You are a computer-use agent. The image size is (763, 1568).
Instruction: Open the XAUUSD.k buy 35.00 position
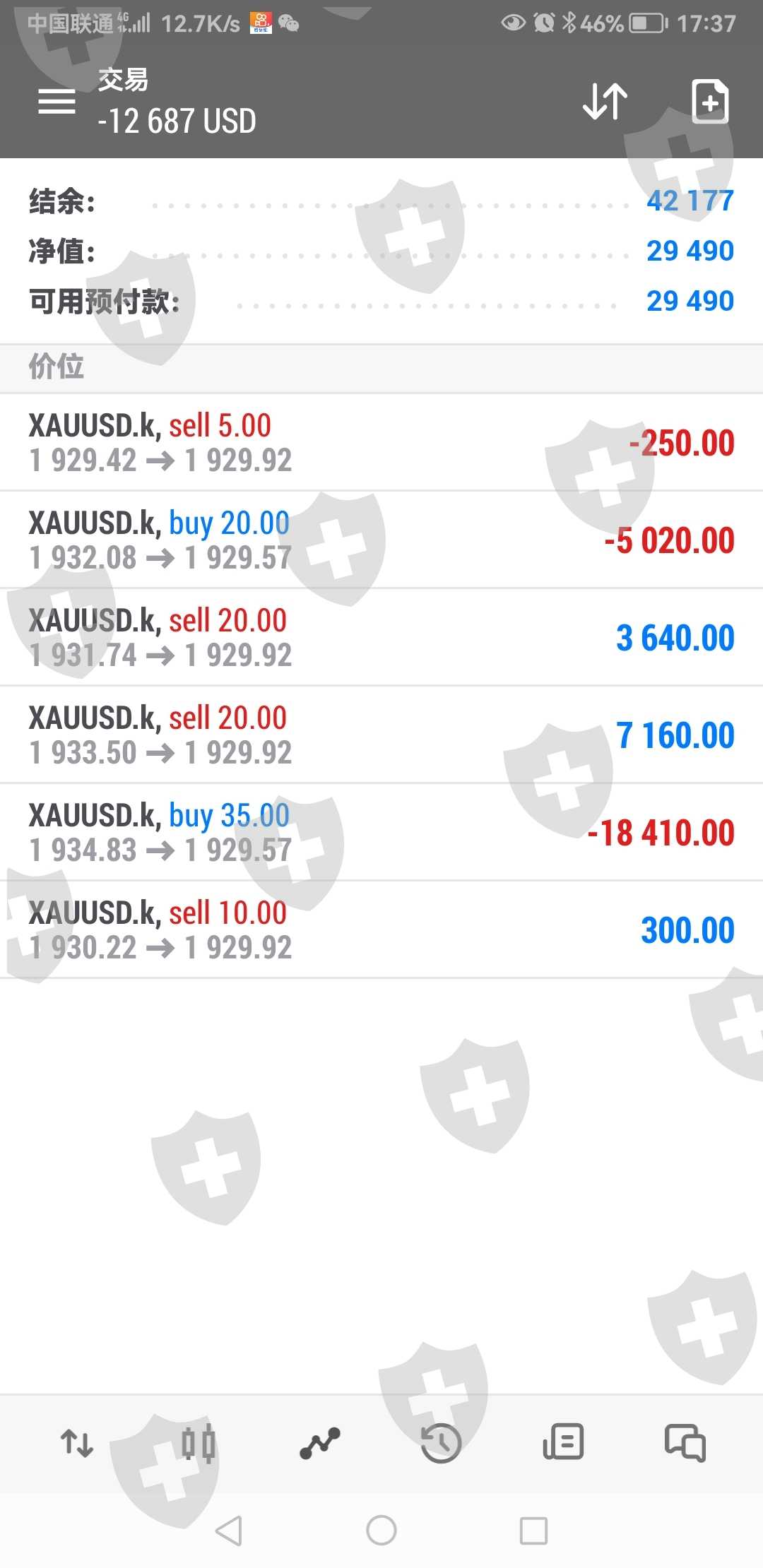[381, 833]
